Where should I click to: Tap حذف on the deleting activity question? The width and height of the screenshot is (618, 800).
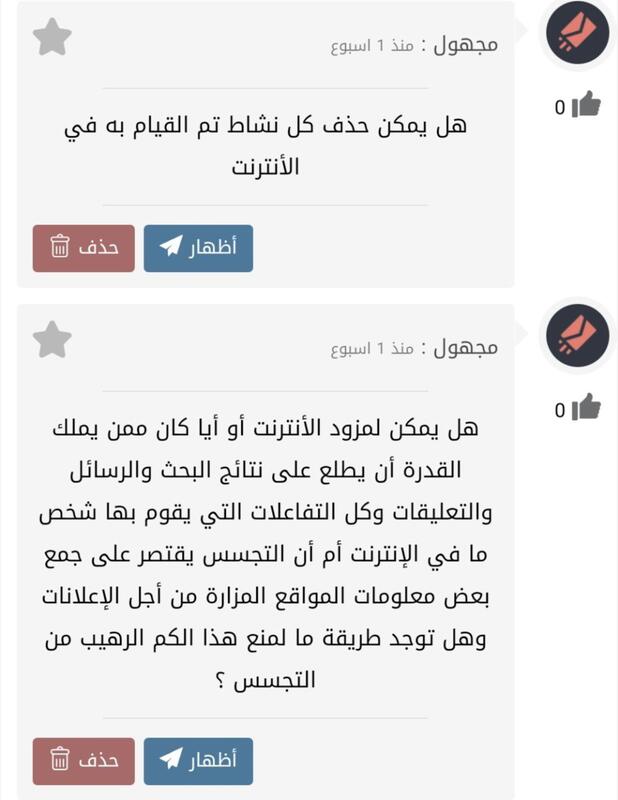(x=83, y=248)
